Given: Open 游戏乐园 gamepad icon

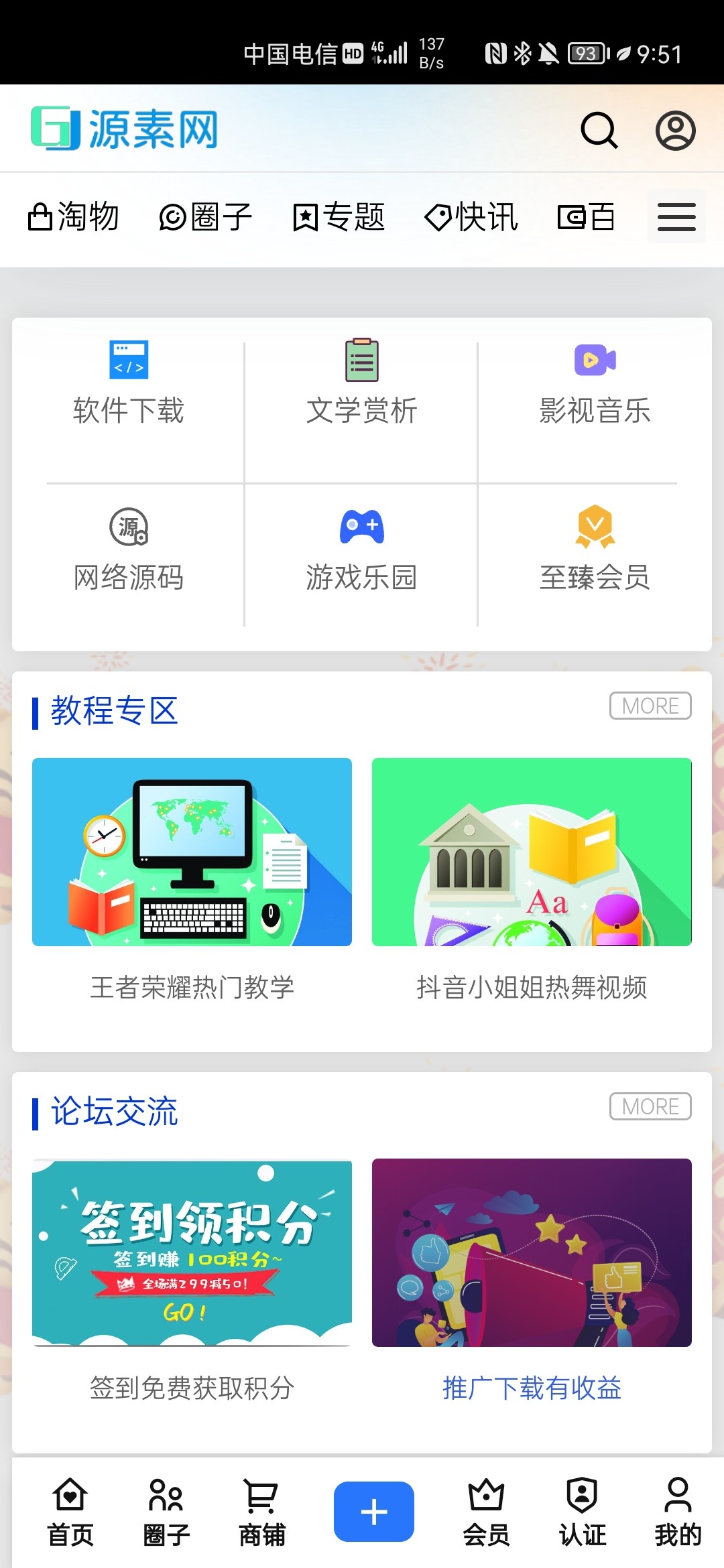Looking at the screenshot, I should [360, 527].
